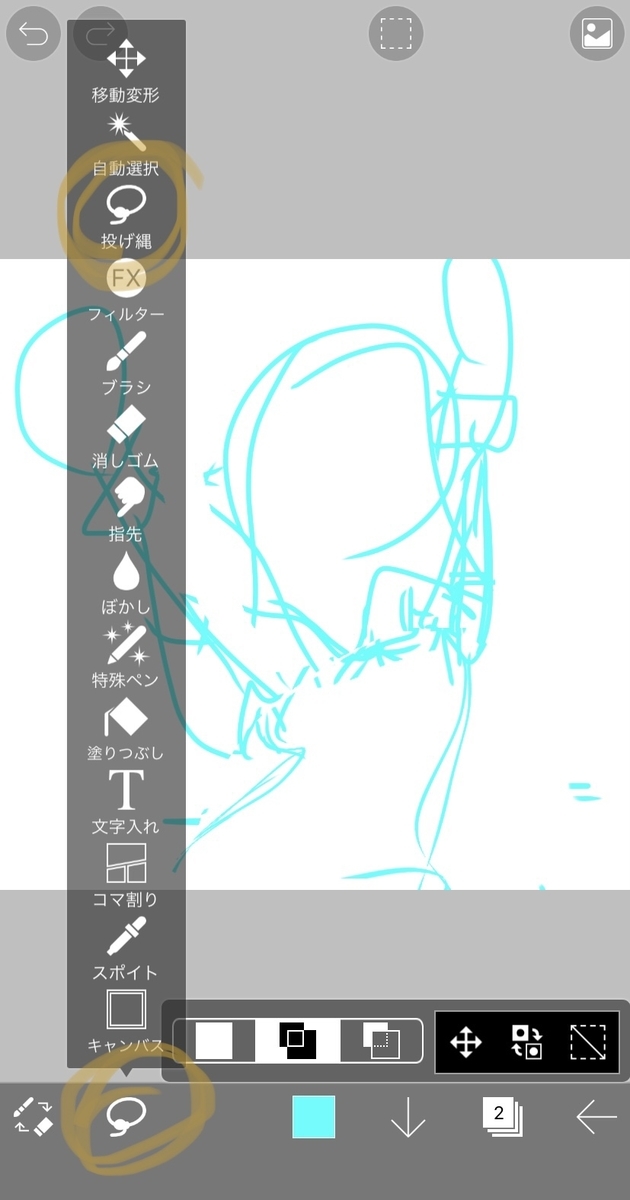Pick the 消しゴム eraser tool
This screenshot has width=630, height=1200.
[126, 436]
